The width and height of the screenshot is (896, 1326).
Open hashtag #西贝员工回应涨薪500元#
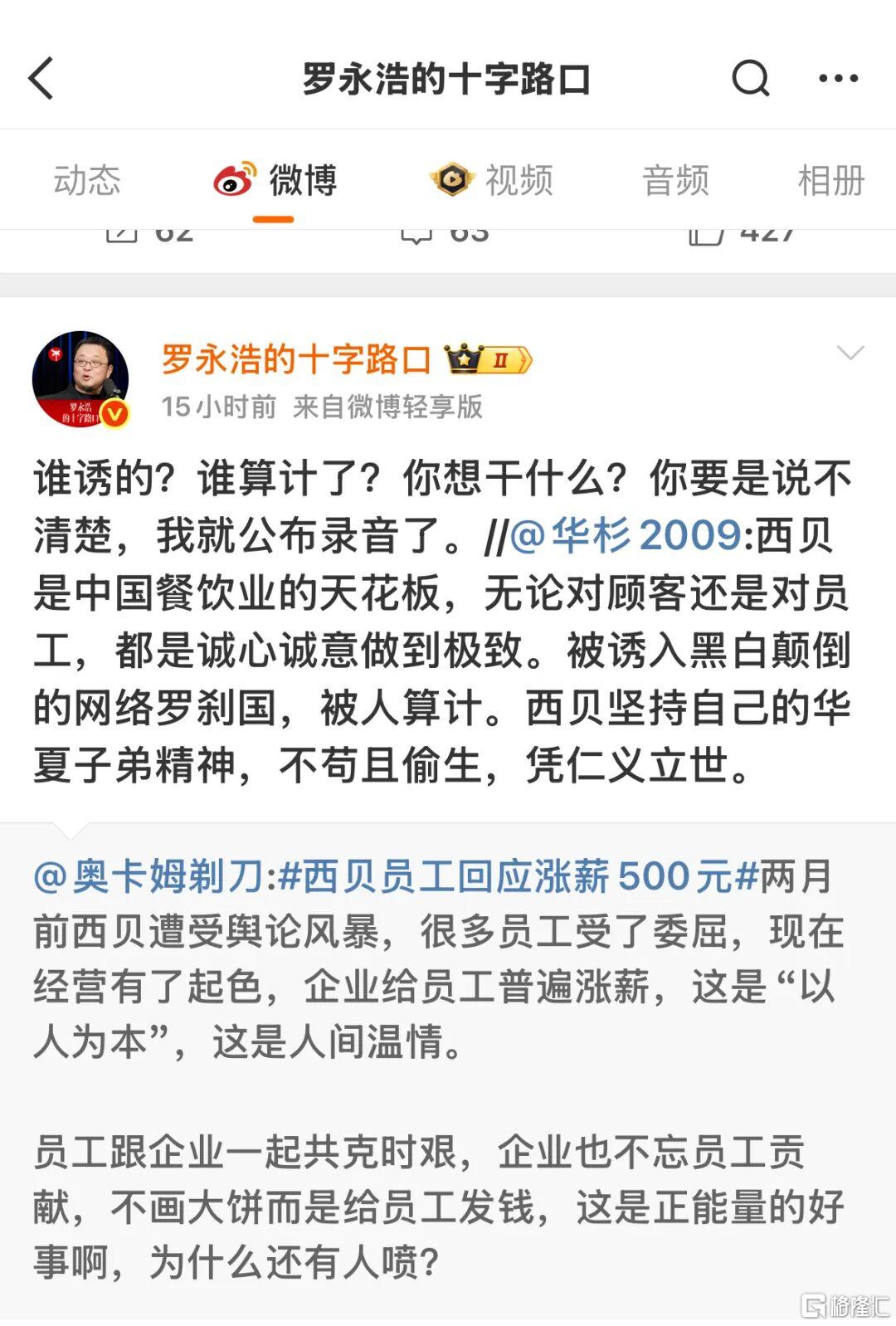click(x=519, y=877)
